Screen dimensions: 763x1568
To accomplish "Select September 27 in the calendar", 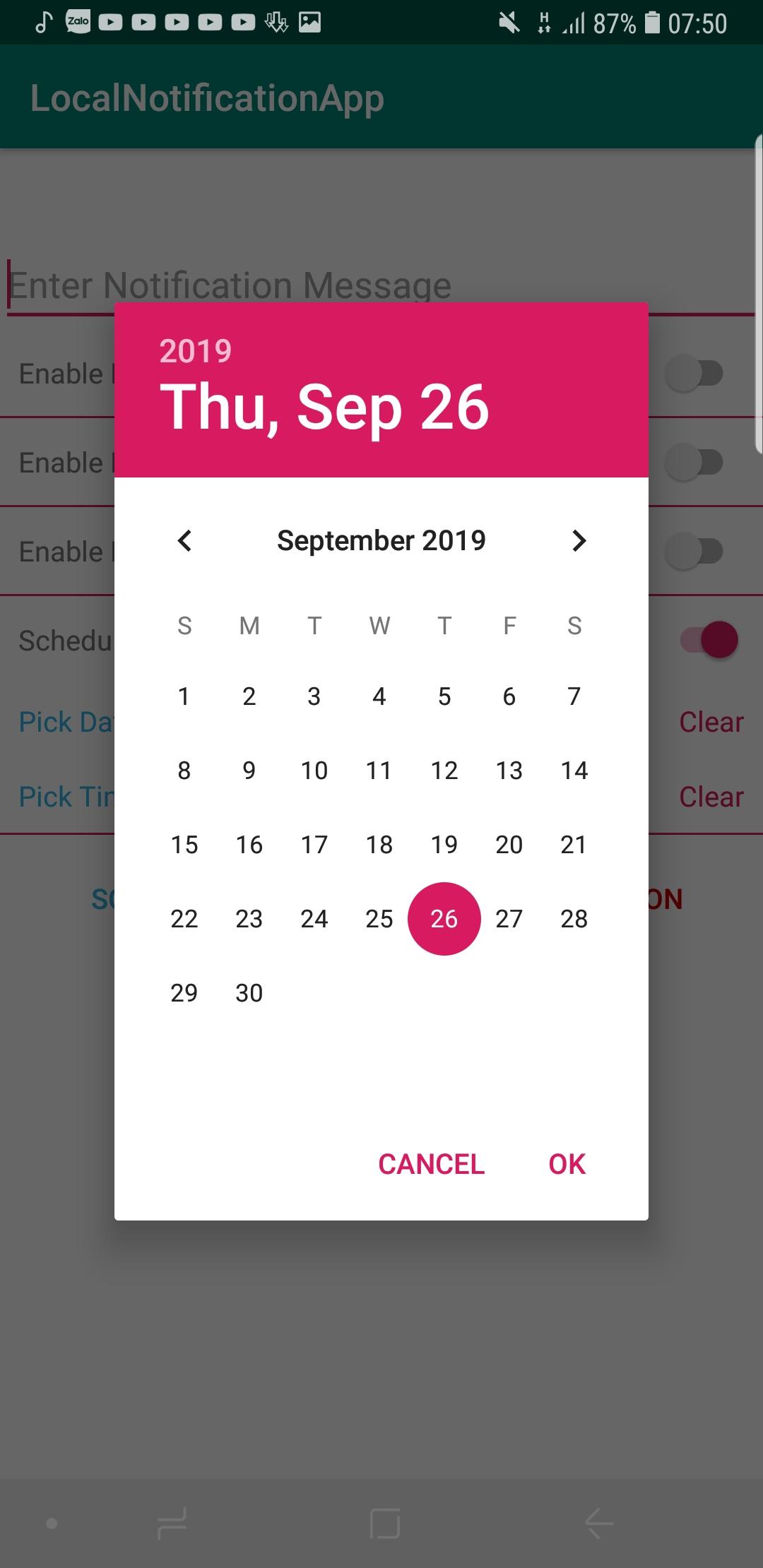I will point(509,919).
